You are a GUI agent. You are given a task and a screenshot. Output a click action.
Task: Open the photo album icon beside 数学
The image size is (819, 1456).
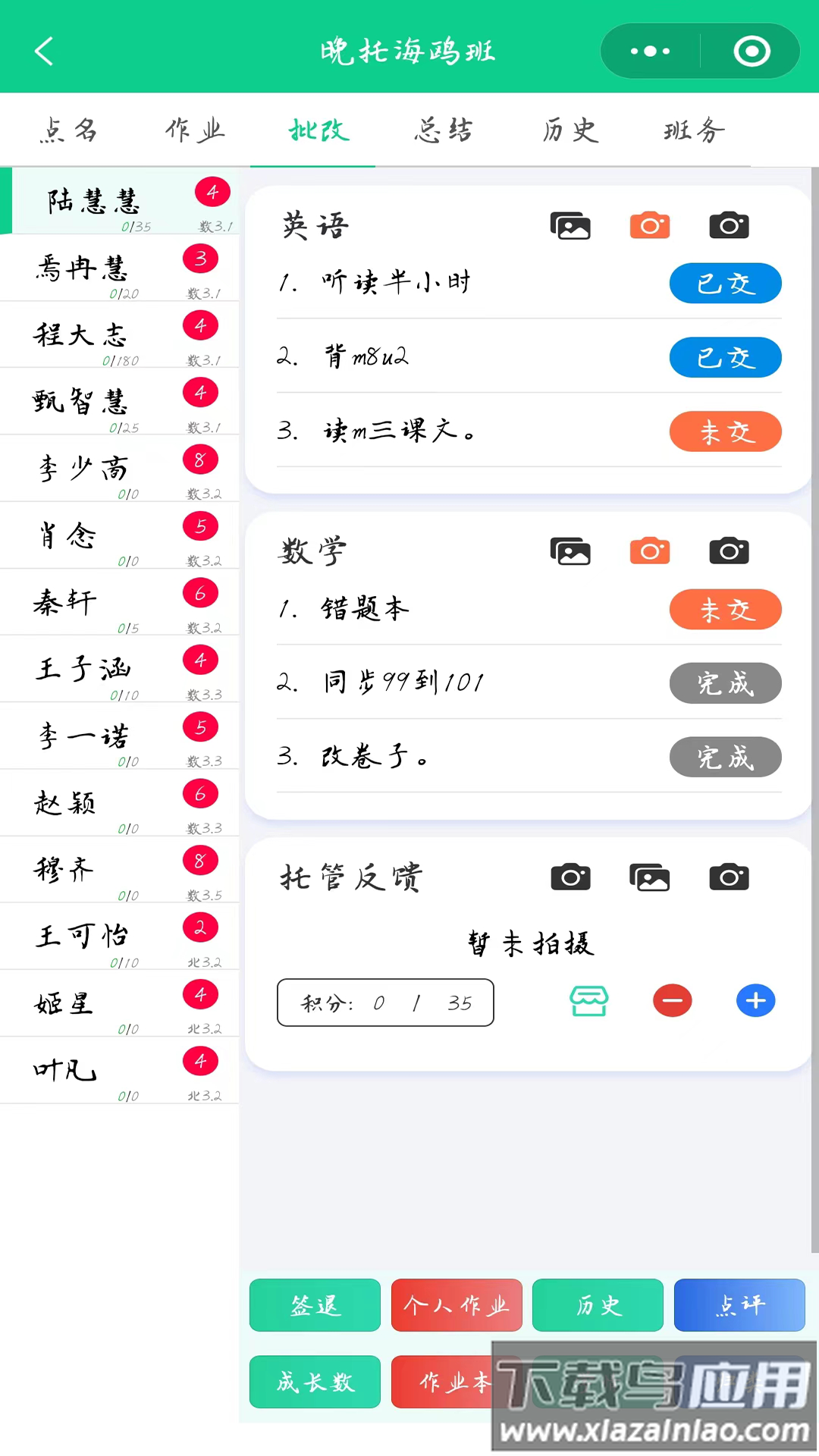(570, 551)
